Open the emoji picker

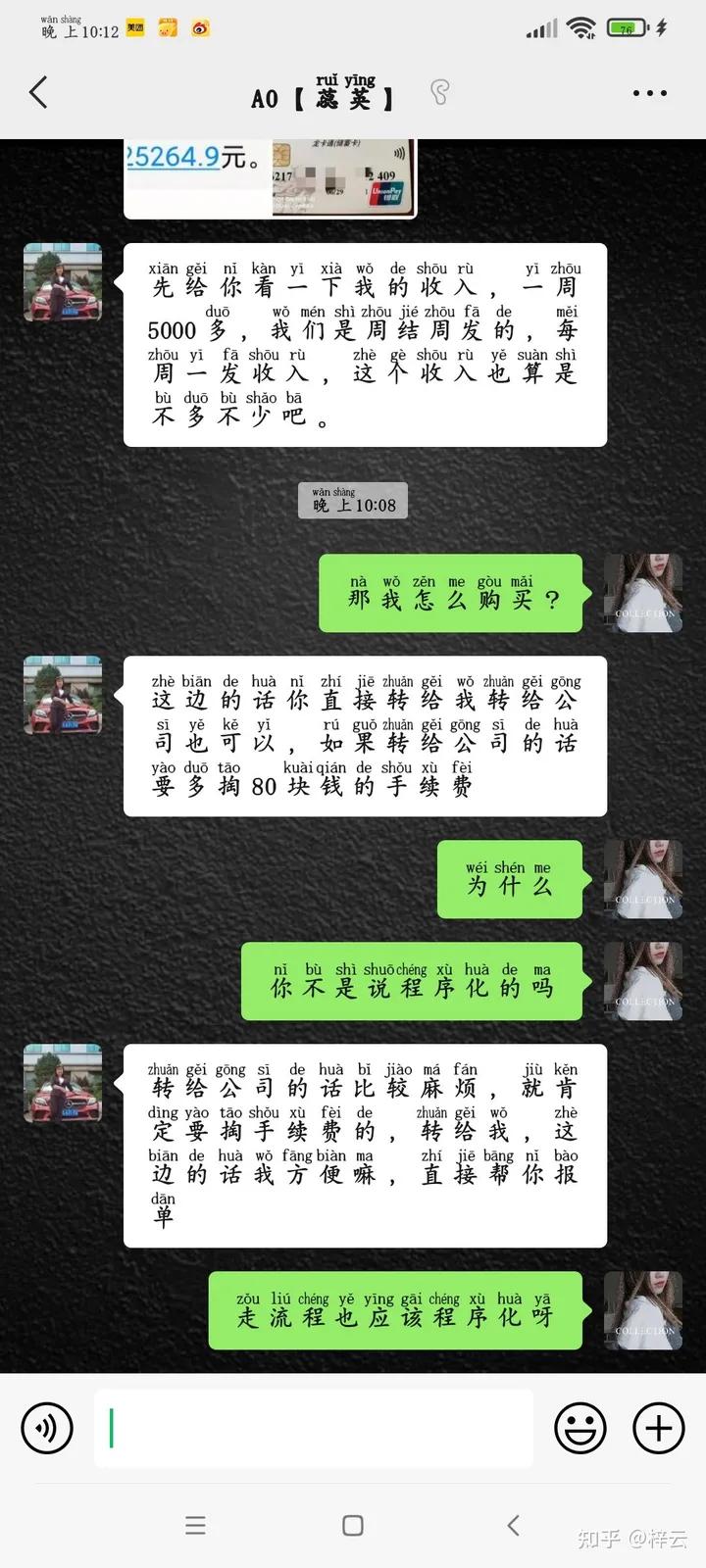tap(580, 1428)
